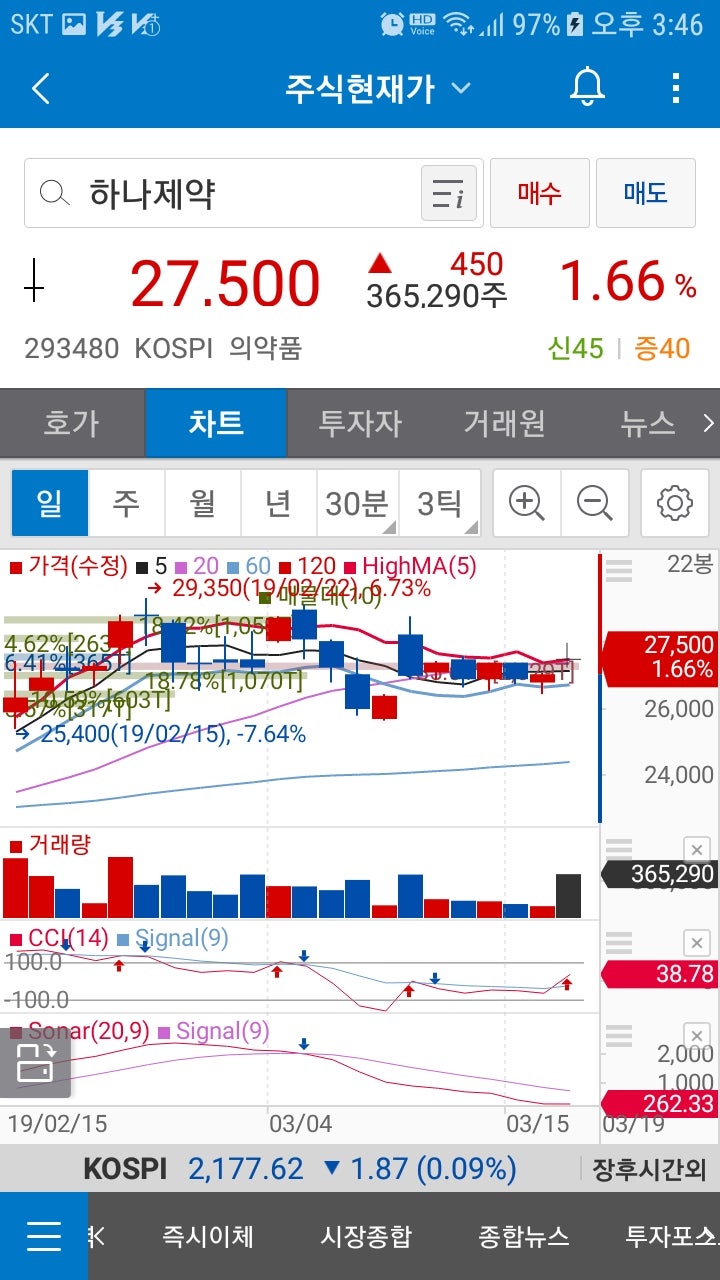Open the chart settings gear

674,503
